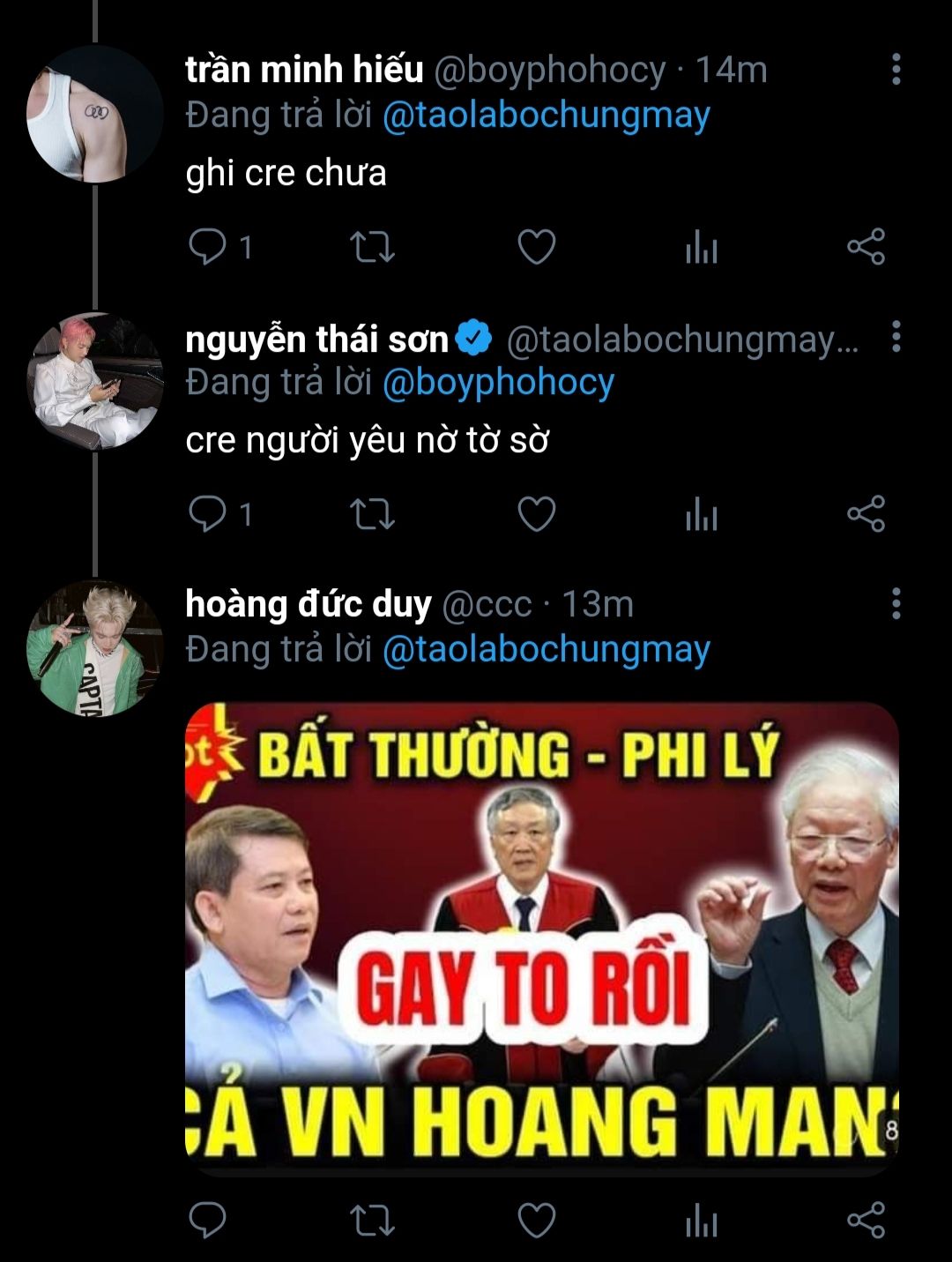Share nguyễn thái sơn's tweet

[x=866, y=514]
